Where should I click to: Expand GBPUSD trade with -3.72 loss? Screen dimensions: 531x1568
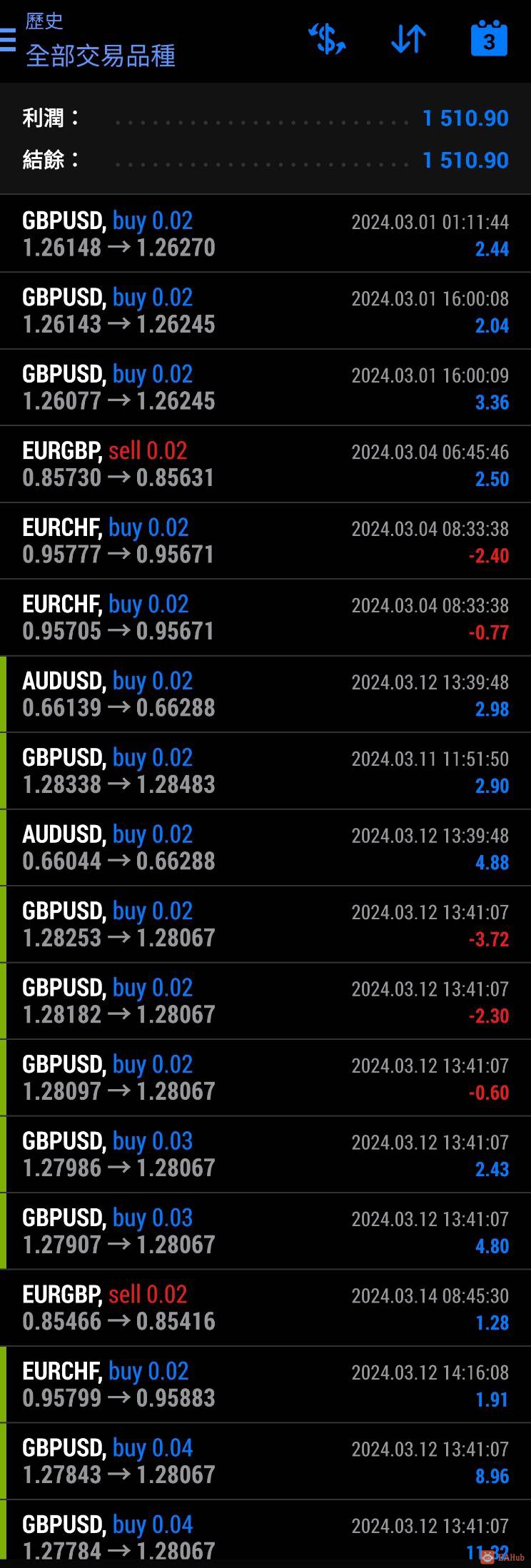265,924
